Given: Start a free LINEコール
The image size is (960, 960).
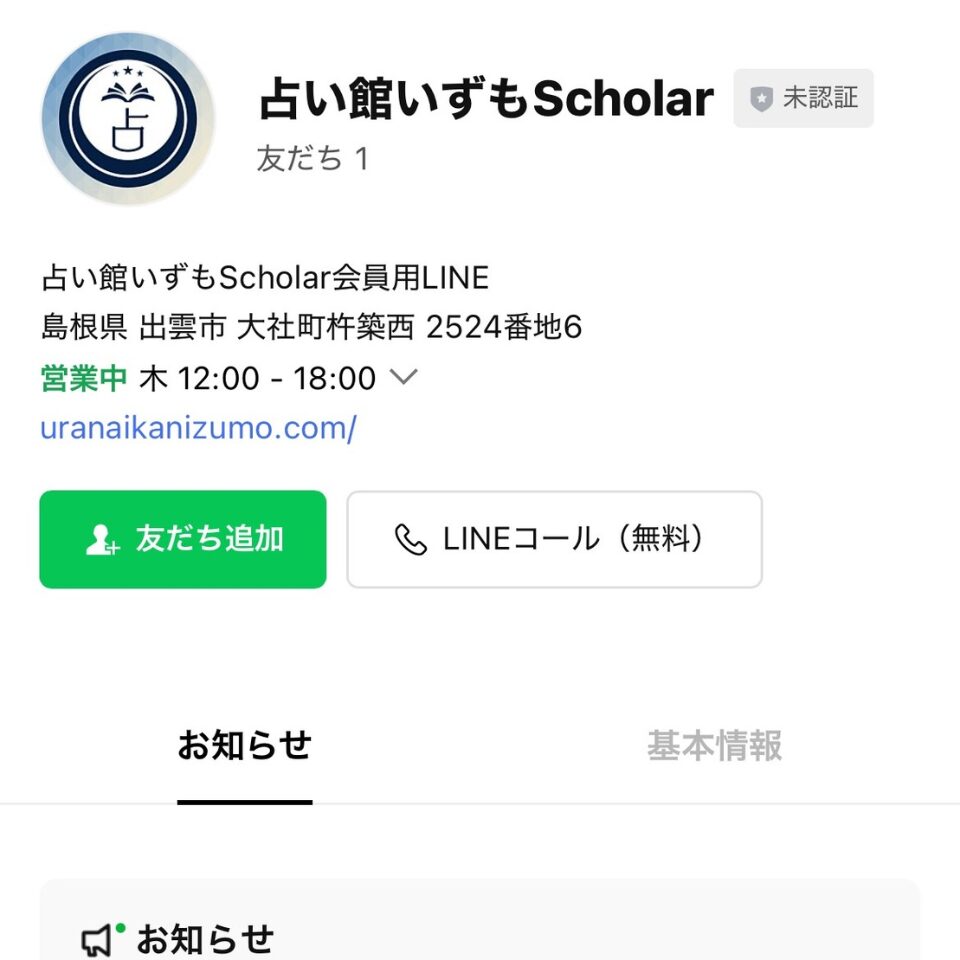Looking at the screenshot, I should pos(554,539).
